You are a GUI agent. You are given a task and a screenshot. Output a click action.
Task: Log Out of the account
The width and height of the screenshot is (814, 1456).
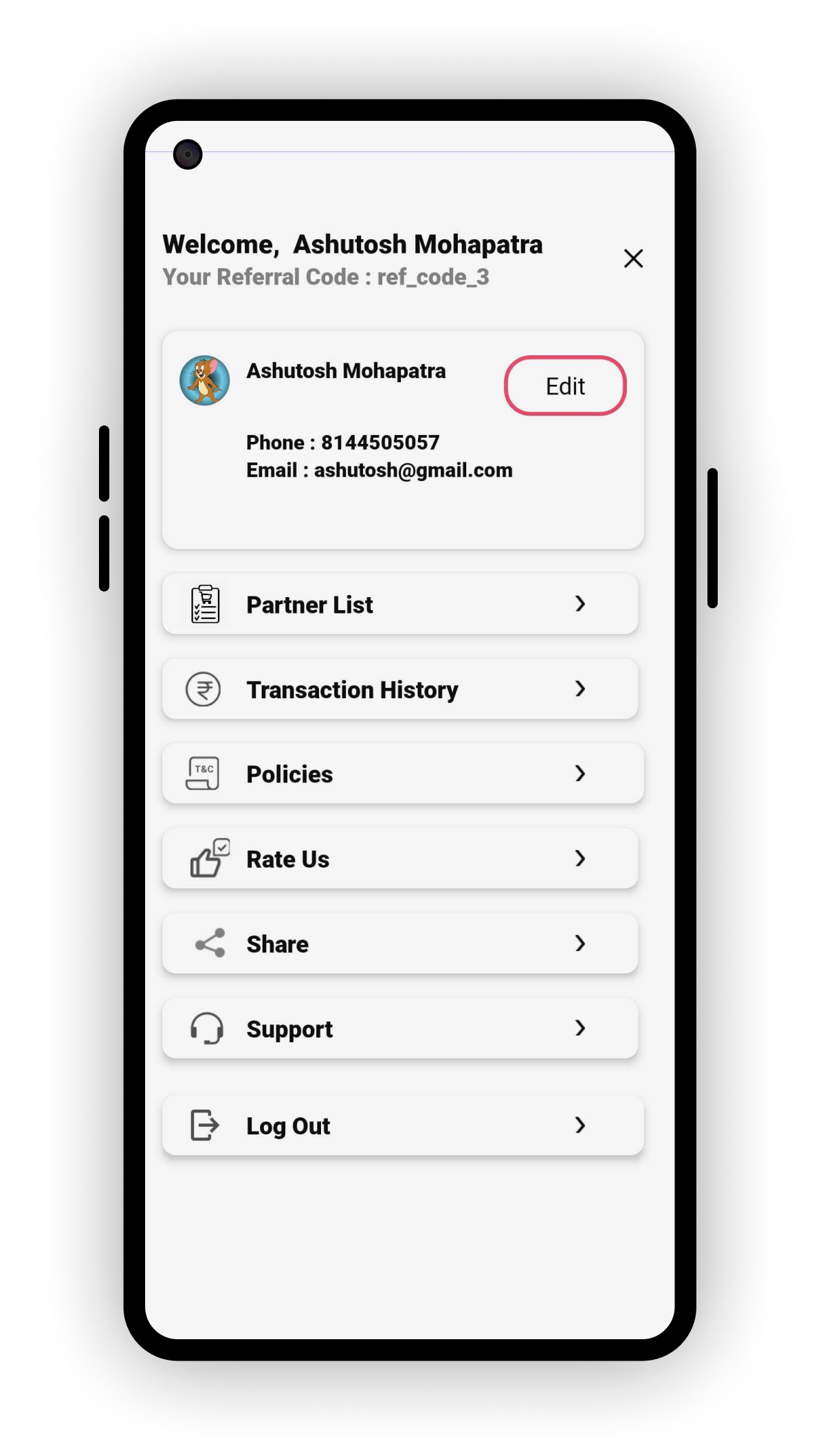403,1125
